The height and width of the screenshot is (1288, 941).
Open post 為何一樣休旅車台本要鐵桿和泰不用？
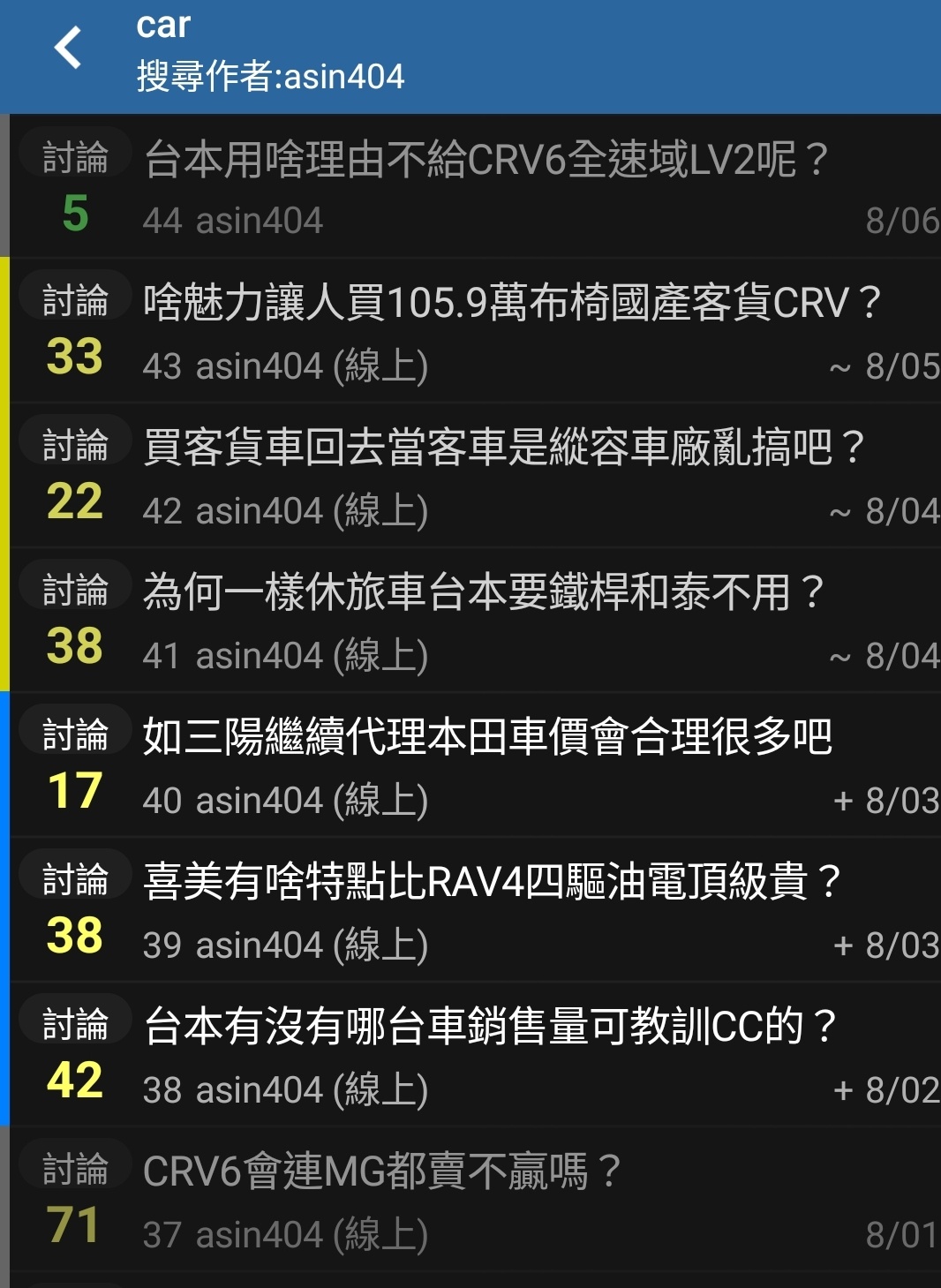[x=484, y=592]
